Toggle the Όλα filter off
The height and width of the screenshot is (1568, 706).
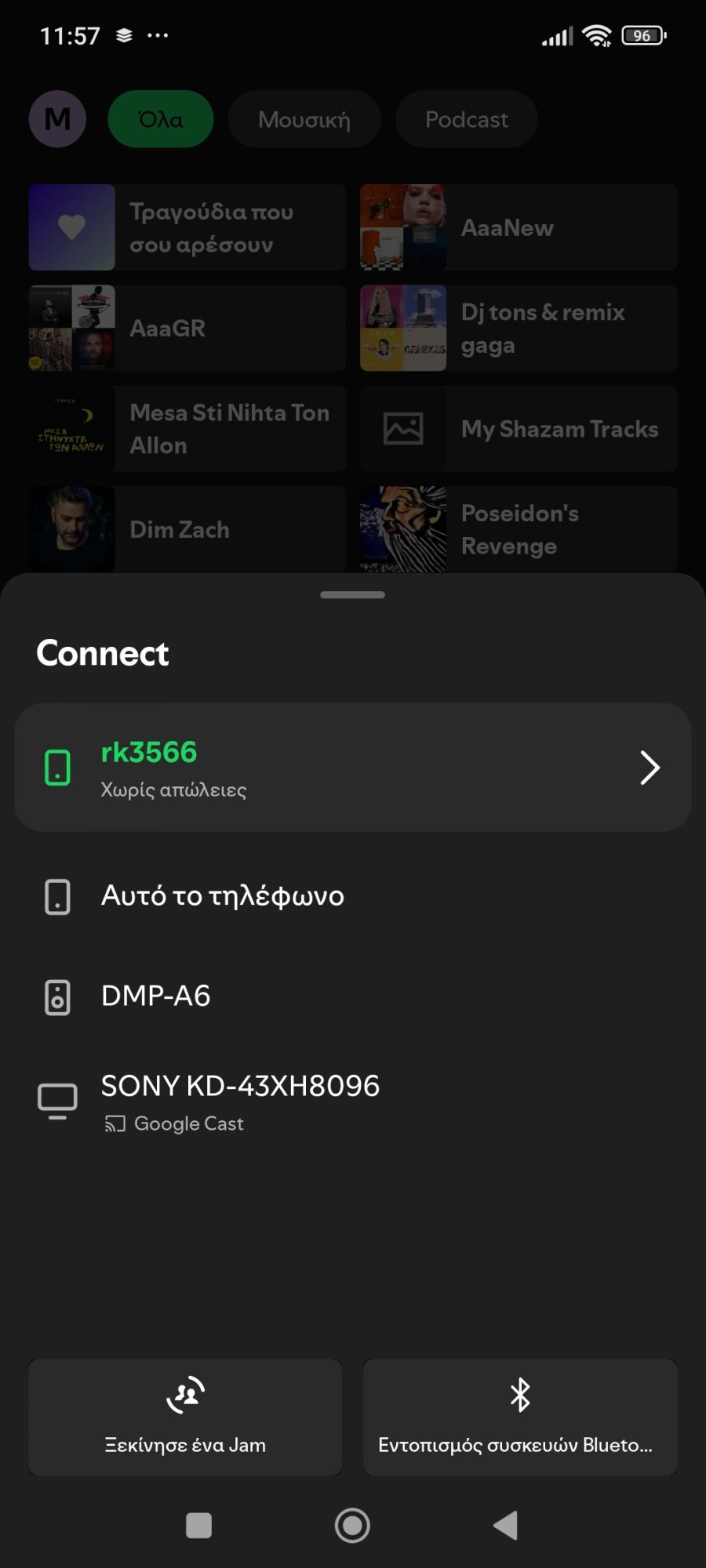159,118
